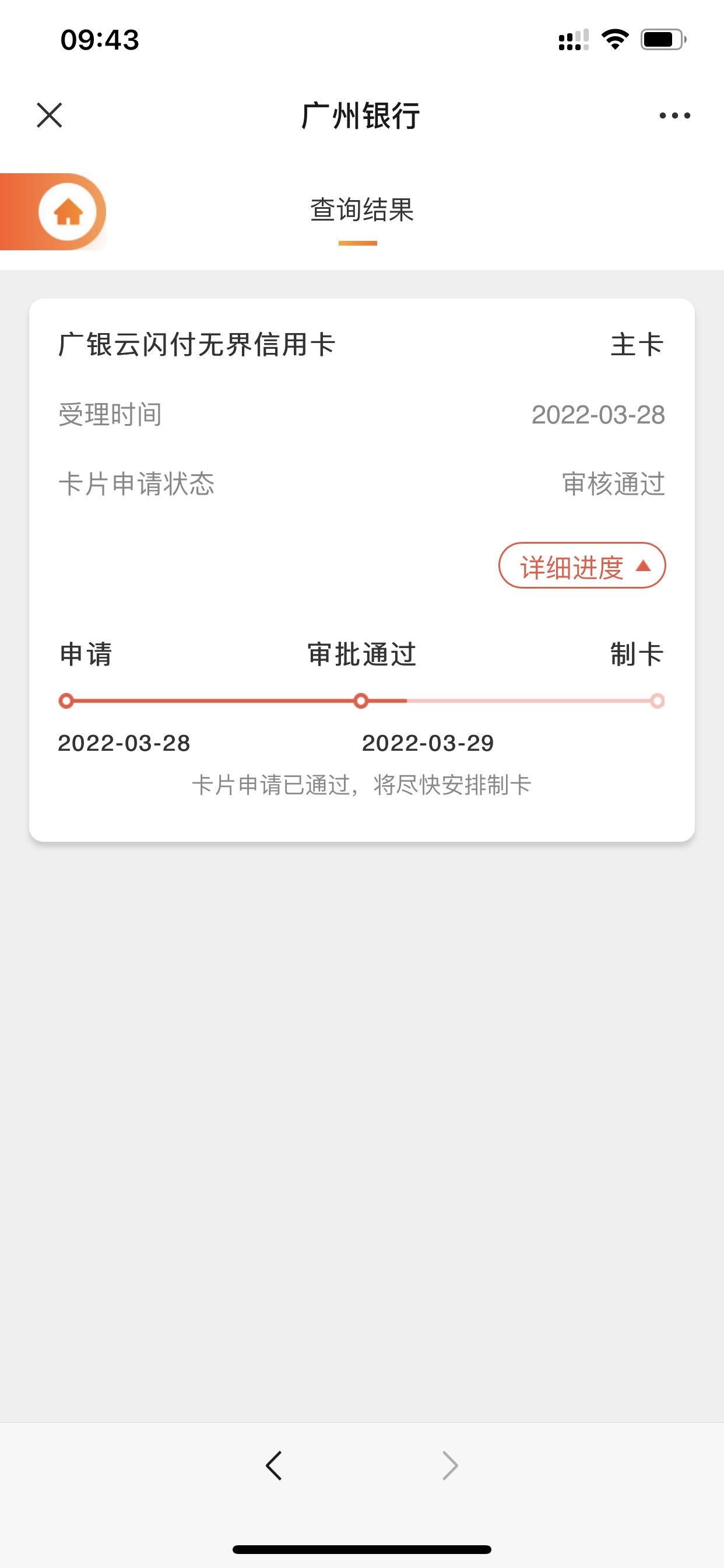Go back using bottom left arrow
The image size is (724, 1568).
point(274,1466)
